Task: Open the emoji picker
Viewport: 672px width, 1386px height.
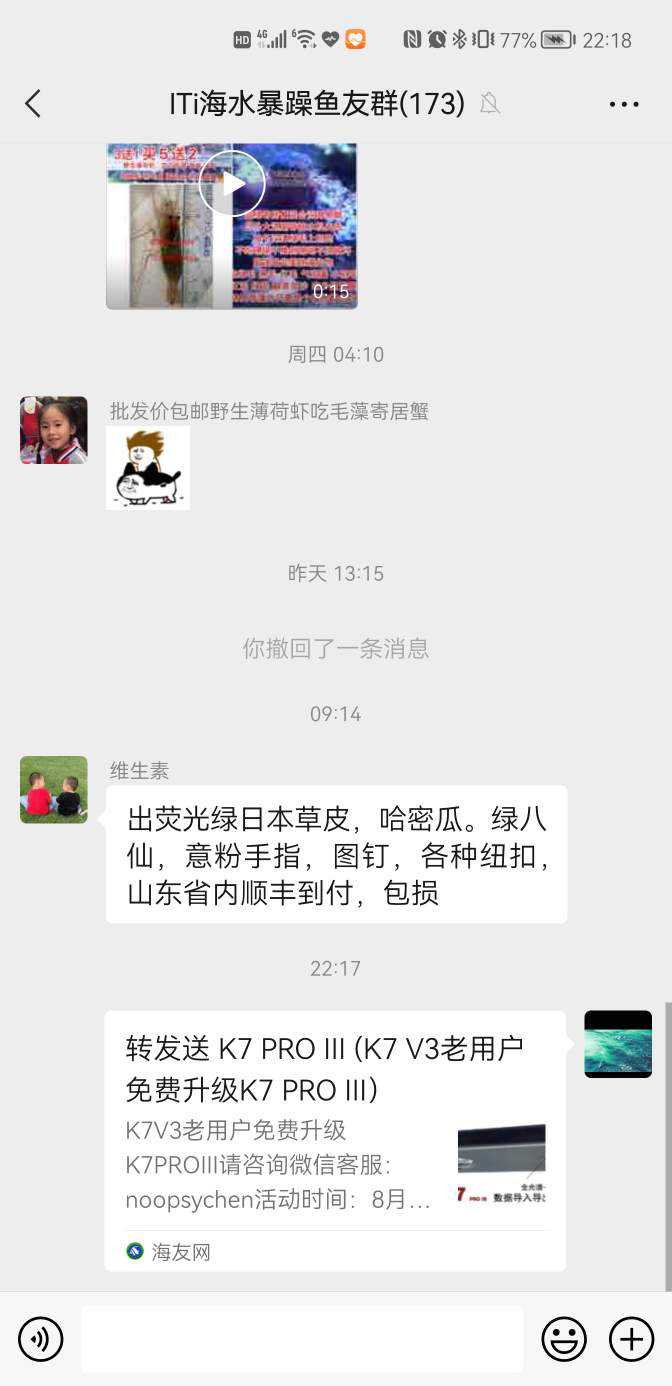Action: pos(564,1339)
